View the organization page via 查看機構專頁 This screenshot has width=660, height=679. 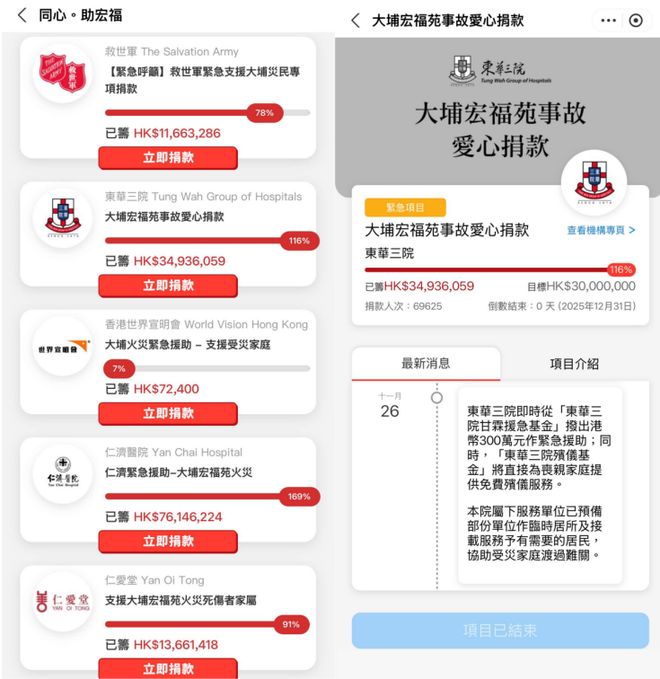click(x=600, y=230)
